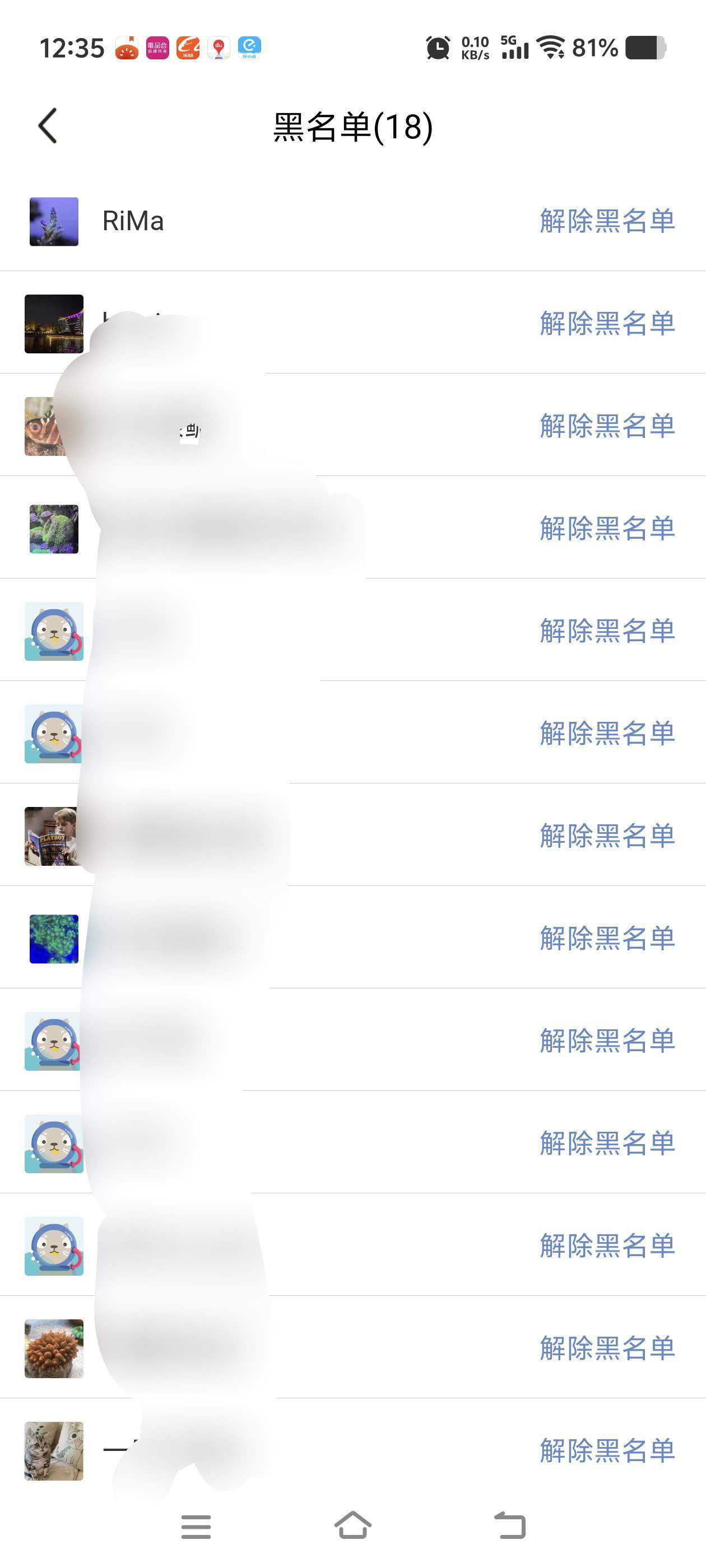Viewport: 706px width, 1568px height.
Task: Unblock the user with the tabby kitten avatar
Action: 607,1450
